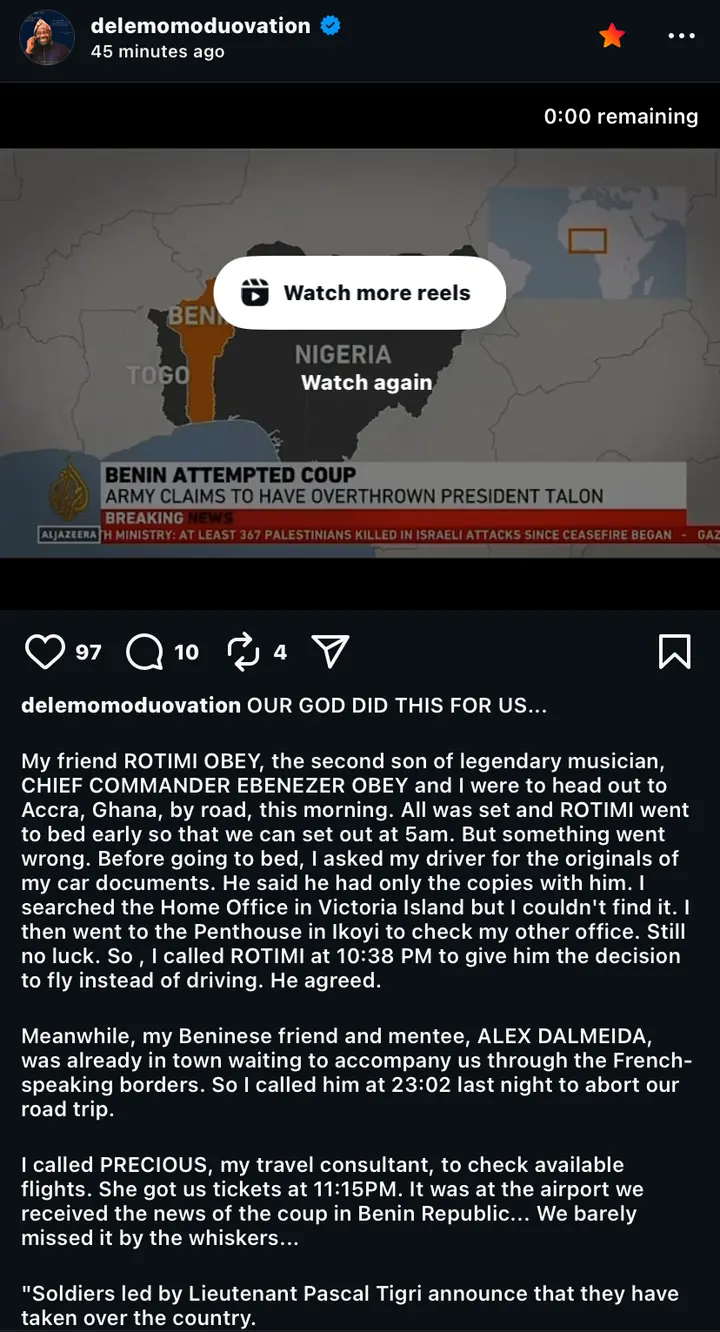Tap the star favorites icon

[x=612, y=37]
